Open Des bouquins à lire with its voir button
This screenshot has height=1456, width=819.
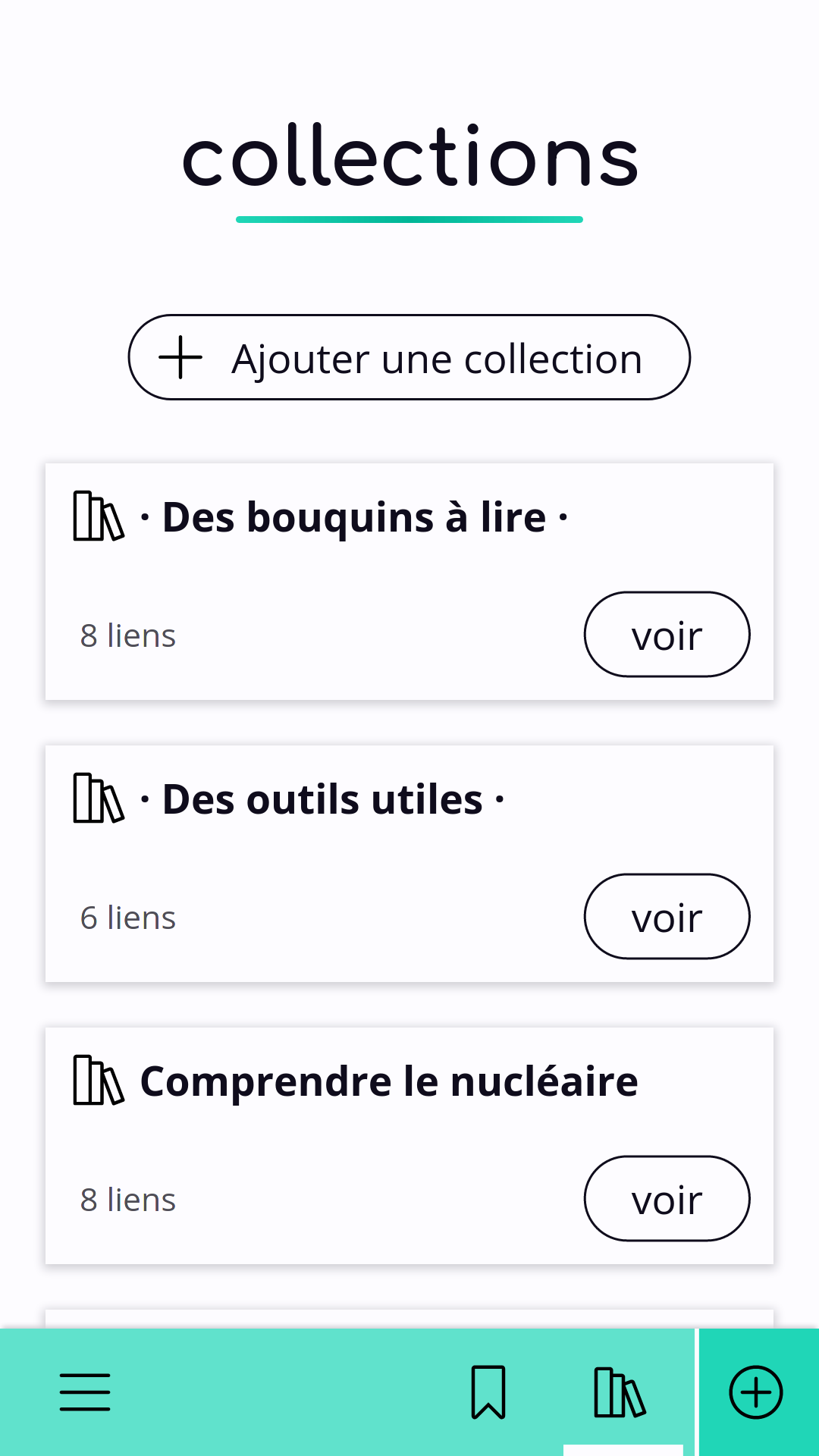pos(667,635)
